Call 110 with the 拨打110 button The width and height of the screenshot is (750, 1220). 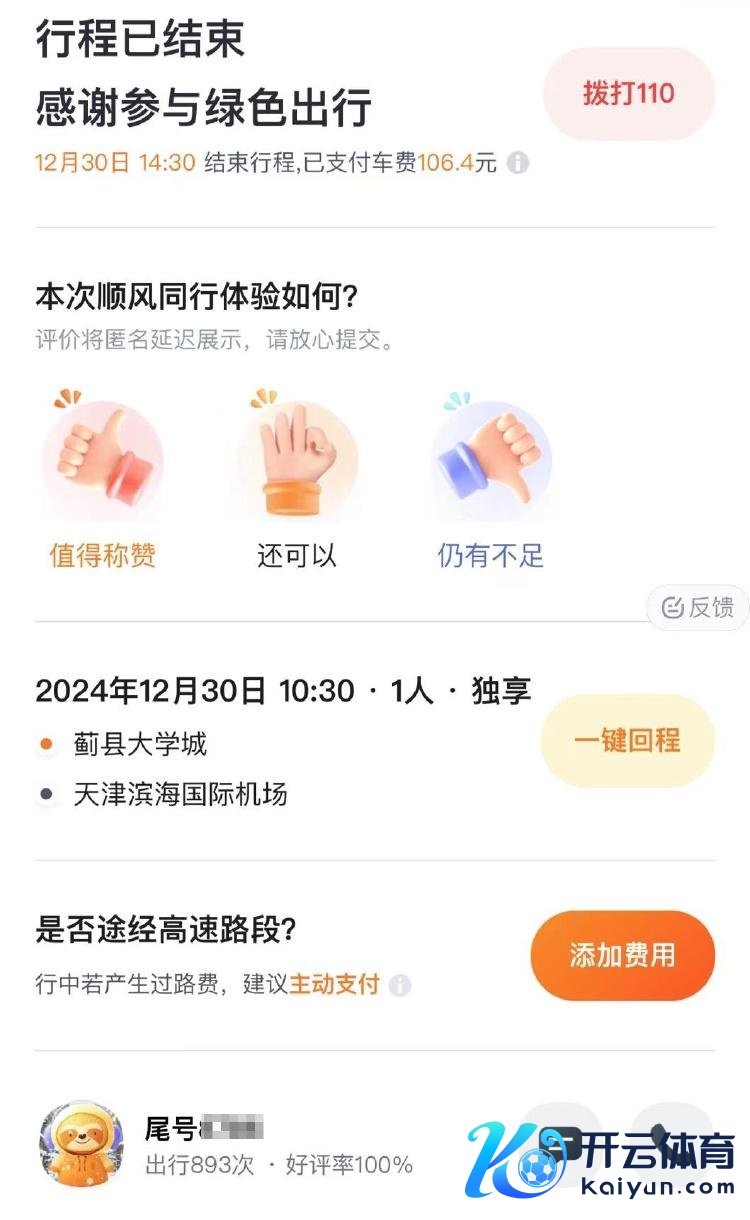click(x=628, y=94)
